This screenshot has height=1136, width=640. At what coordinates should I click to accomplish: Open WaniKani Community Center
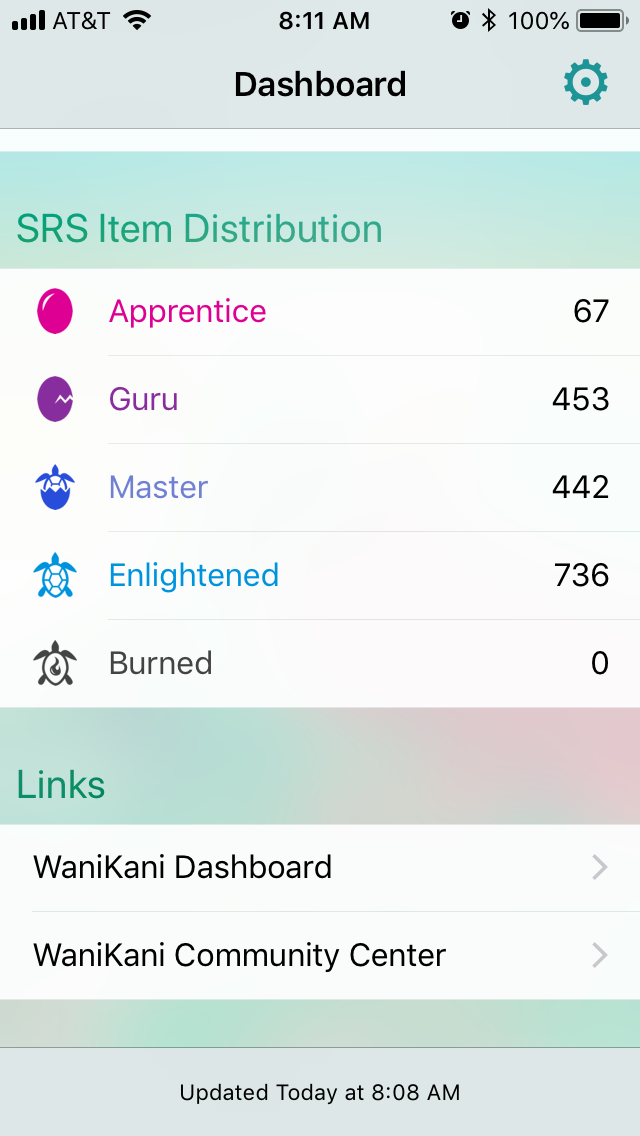pyautogui.click(x=320, y=956)
